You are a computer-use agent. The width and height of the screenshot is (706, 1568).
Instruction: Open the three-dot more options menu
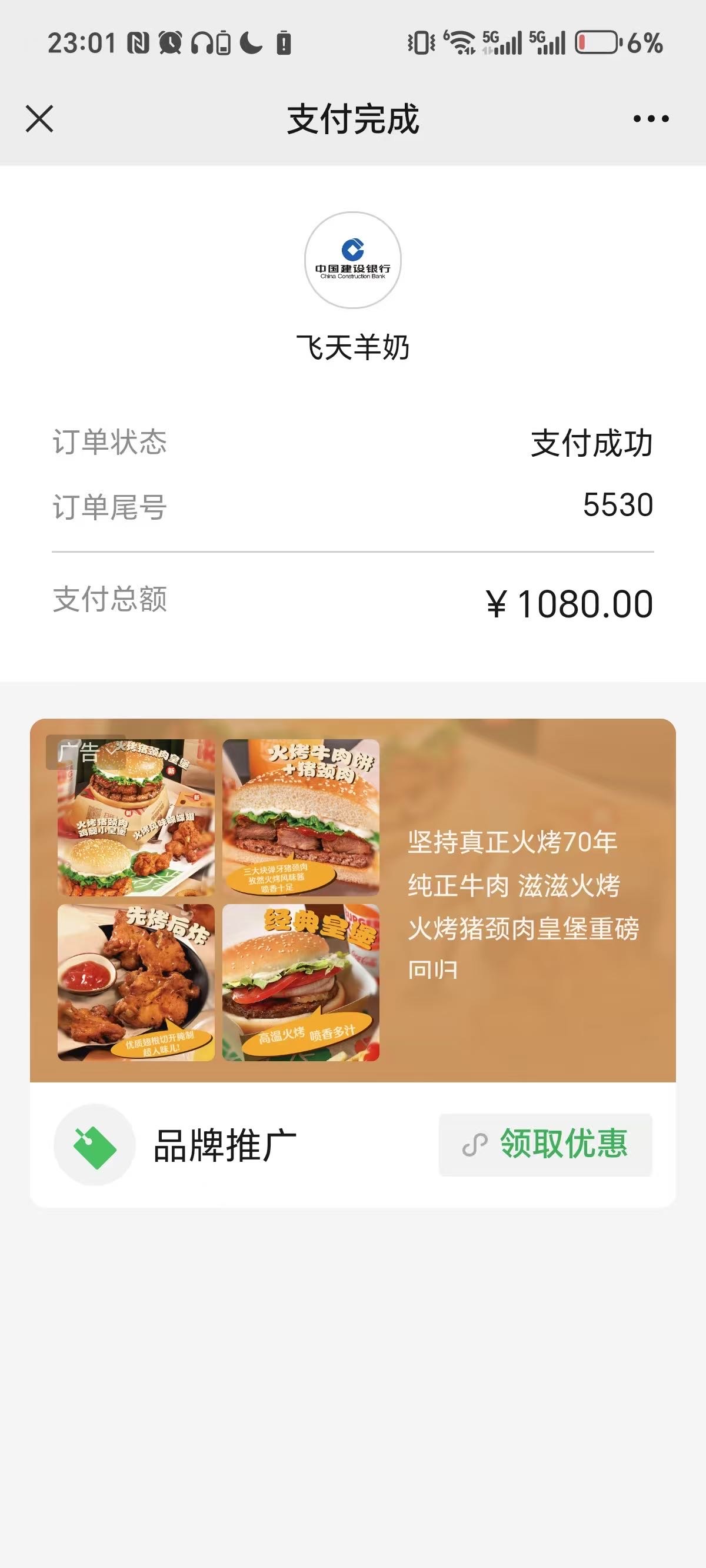click(x=651, y=119)
